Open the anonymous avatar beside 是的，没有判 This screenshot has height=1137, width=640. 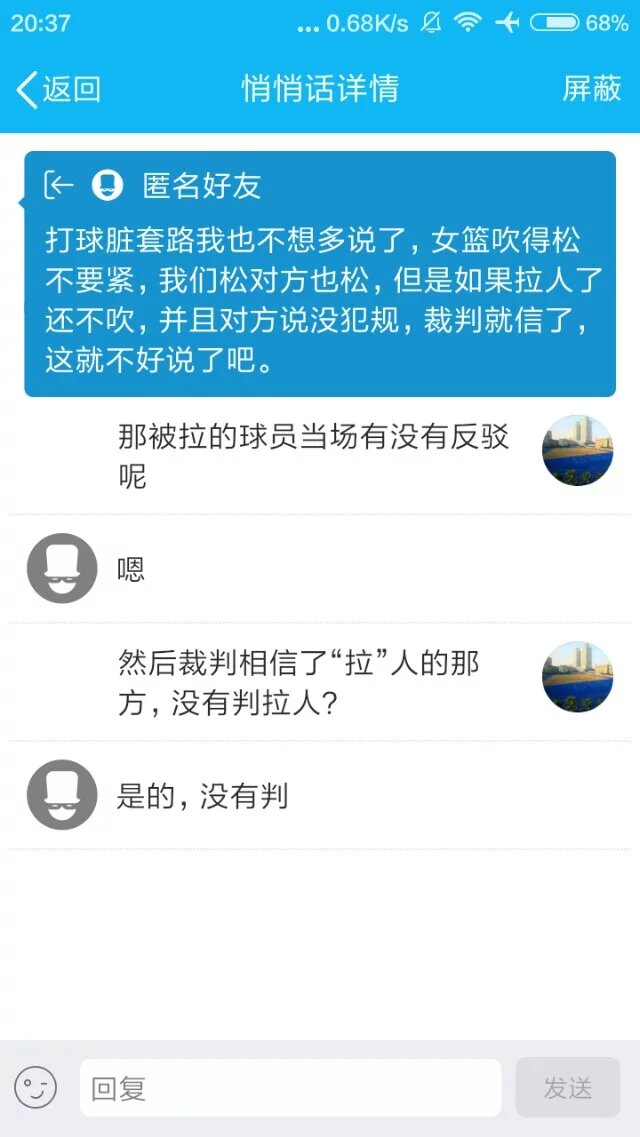(x=62, y=795)
